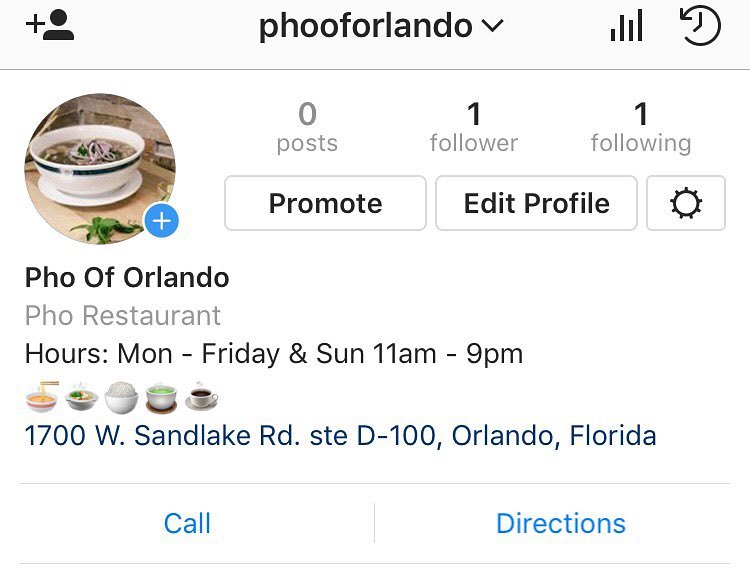Open the settings gear button
Image resolution: width=750 pixels, height=568 pixels.
pyautogui.click(x=686, y=204)
